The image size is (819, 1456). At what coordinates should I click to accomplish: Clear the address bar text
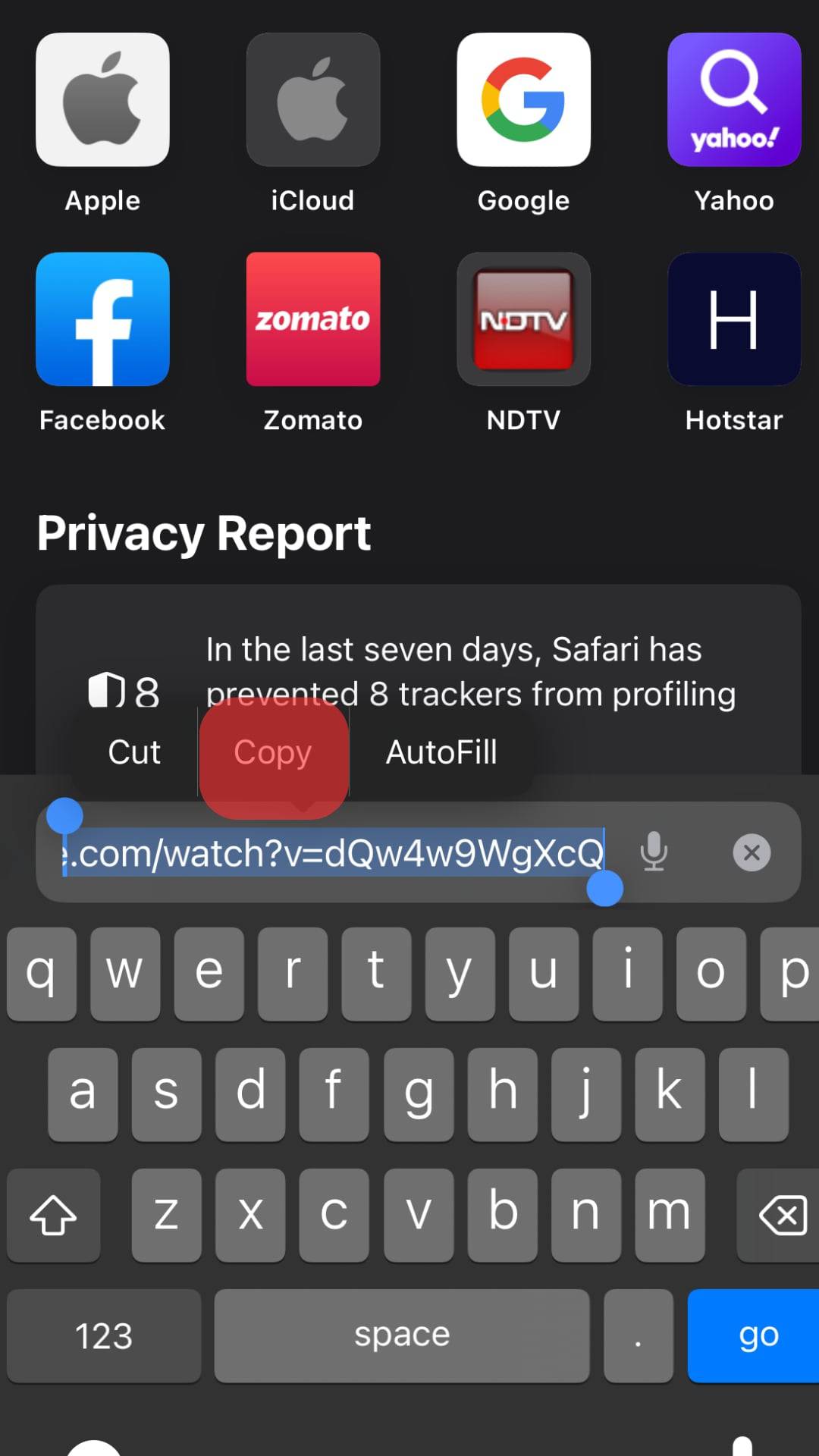[x=752, y=852]
